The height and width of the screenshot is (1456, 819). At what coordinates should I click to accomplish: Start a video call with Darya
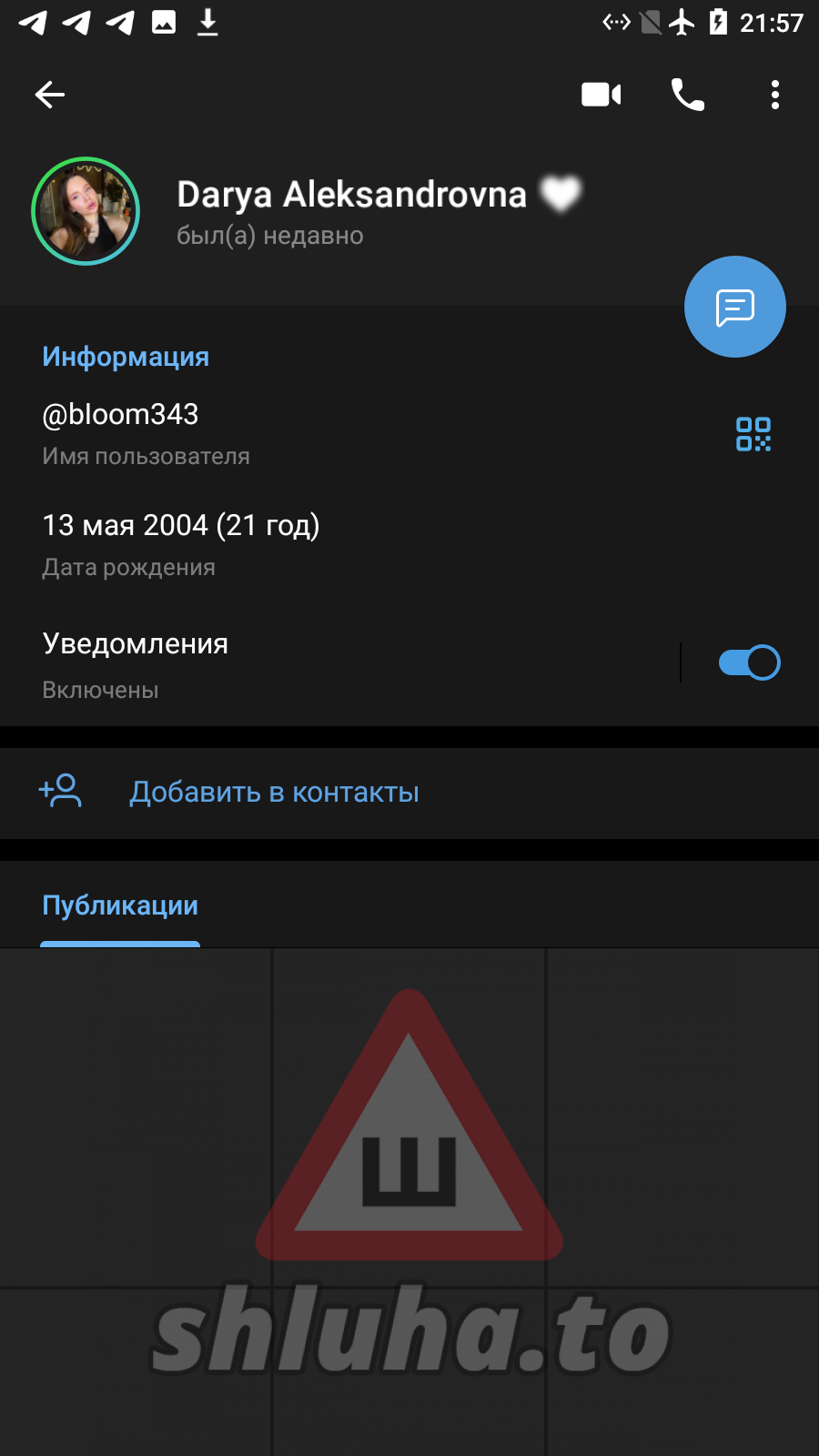pos(601,95)
